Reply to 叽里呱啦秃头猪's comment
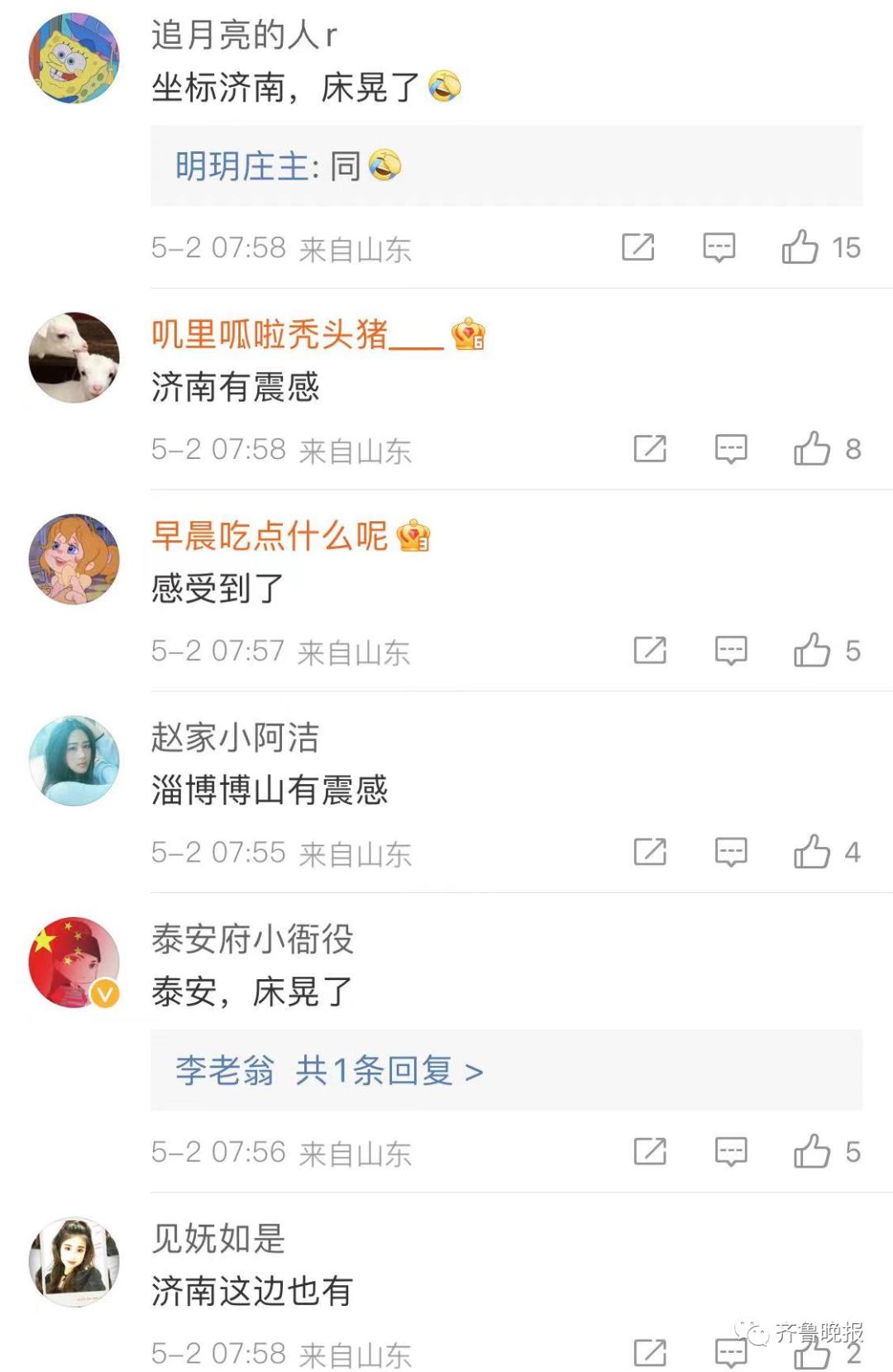 pyautogui.click(x=731, y=449)
